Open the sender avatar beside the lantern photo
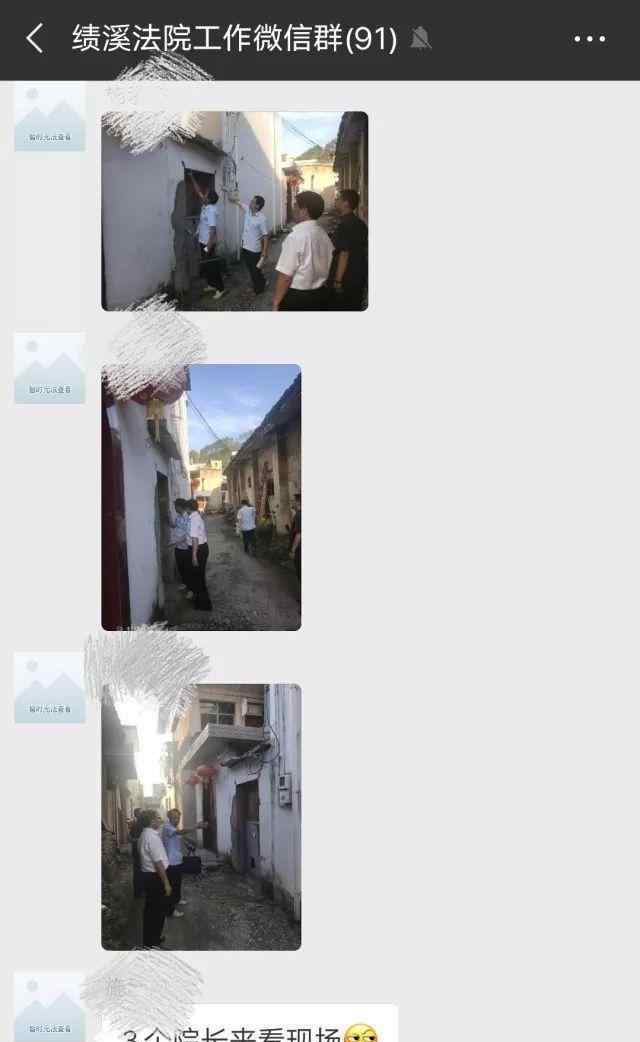 [x=50, y=688]
